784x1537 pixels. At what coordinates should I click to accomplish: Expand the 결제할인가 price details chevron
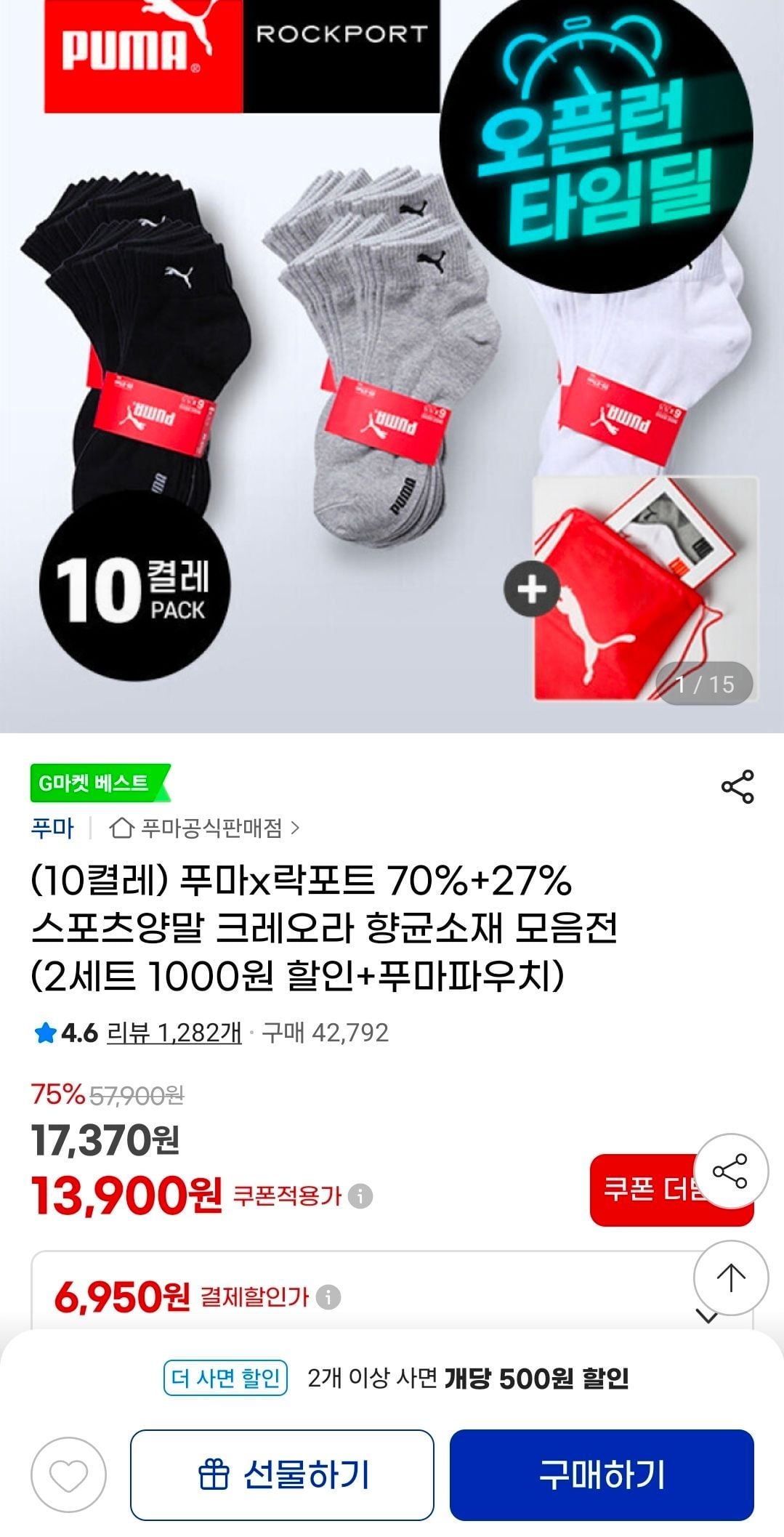click(x=707, y=1317)
